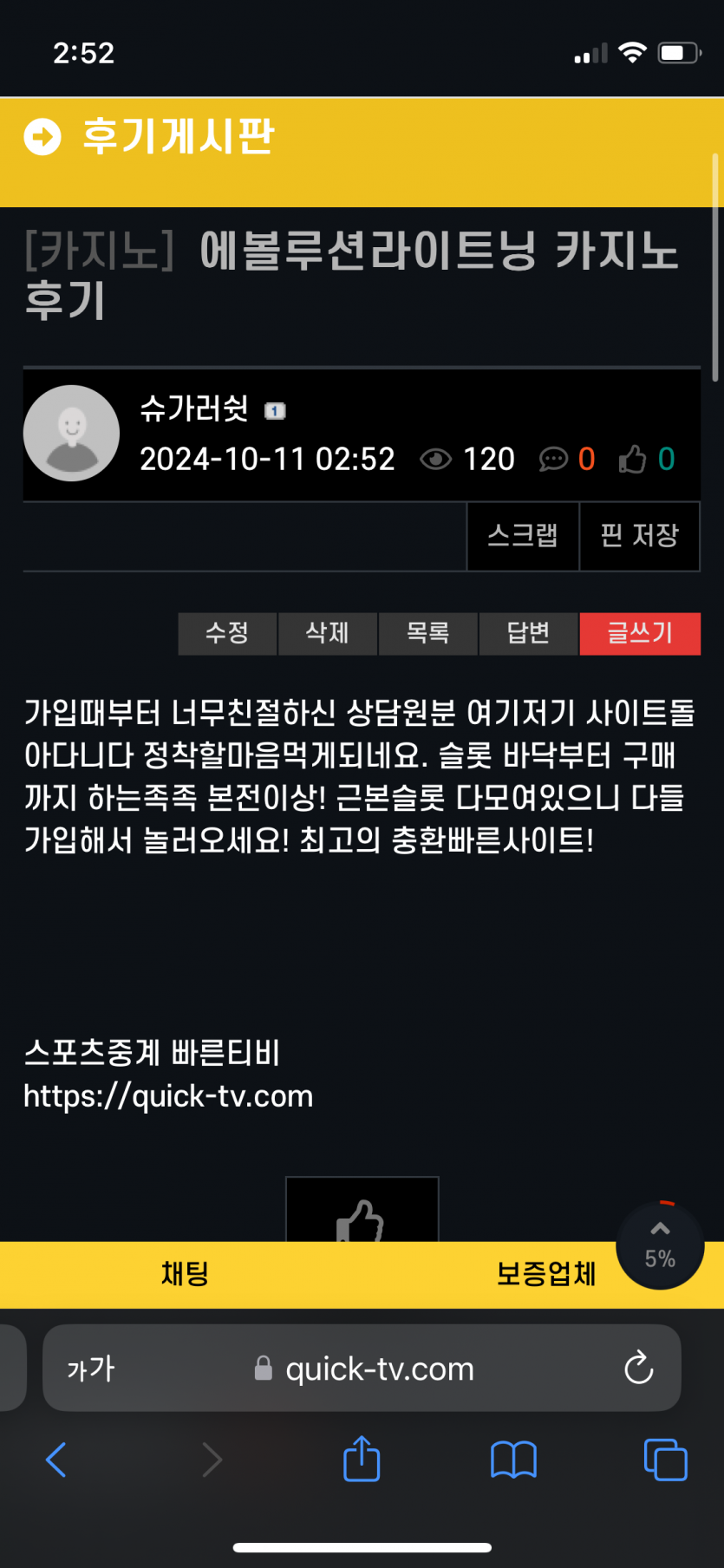This screenshot has height=1568, width=724.
Task: Open the 후기게시판 board header
Action: point(178,137)
